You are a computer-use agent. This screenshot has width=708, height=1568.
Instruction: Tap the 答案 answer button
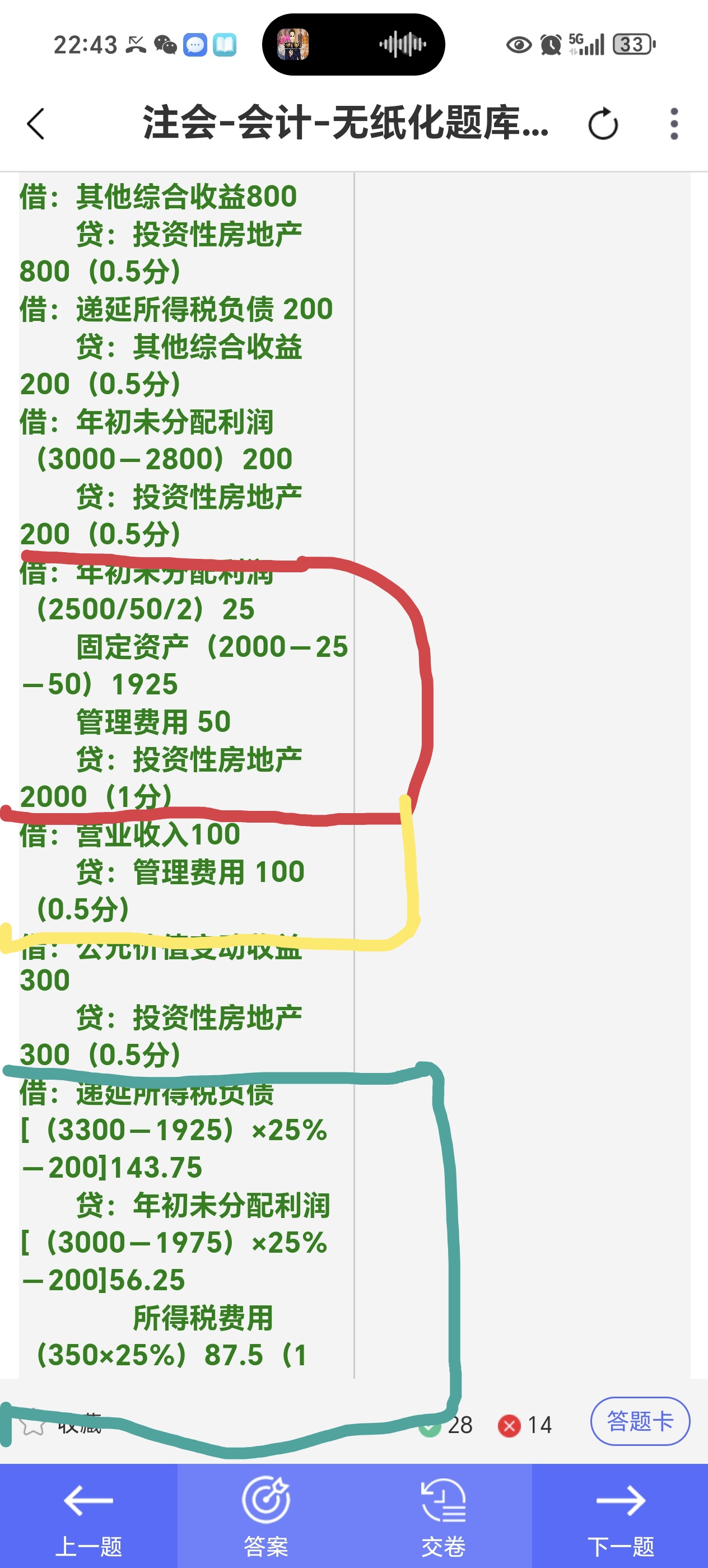(266, 1516)
